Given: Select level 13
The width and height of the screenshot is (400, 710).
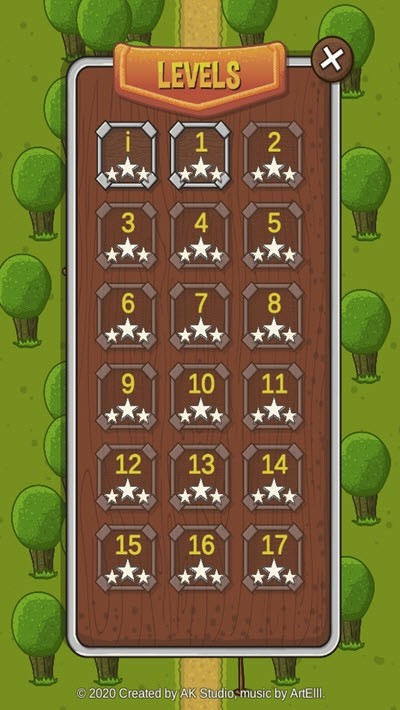Looking at the screenshot, I should (200, 477).
